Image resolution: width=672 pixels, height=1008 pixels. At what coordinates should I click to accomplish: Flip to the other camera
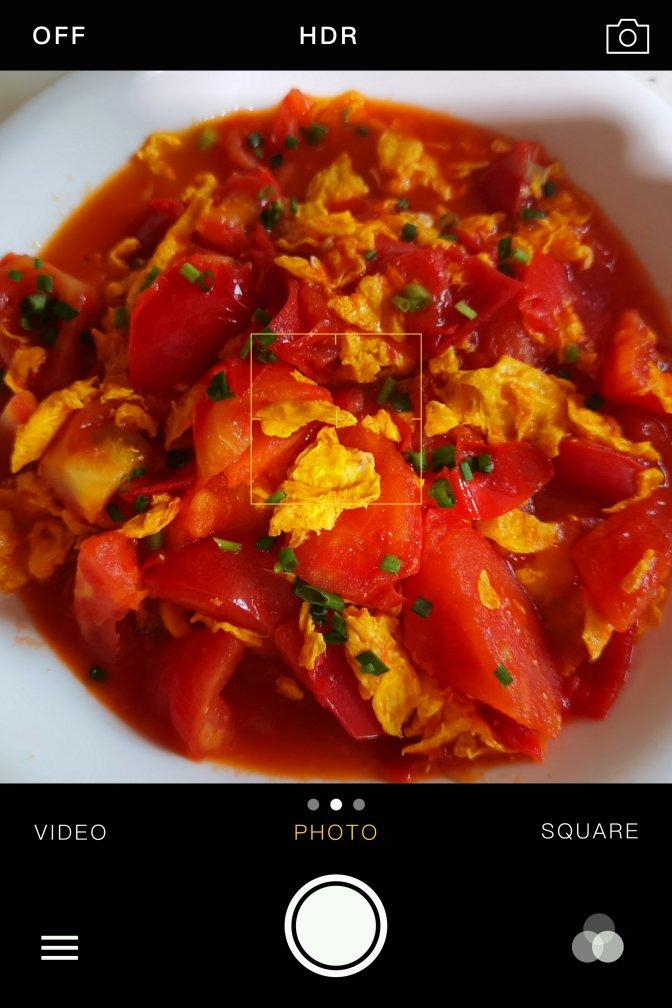point(627,37)
